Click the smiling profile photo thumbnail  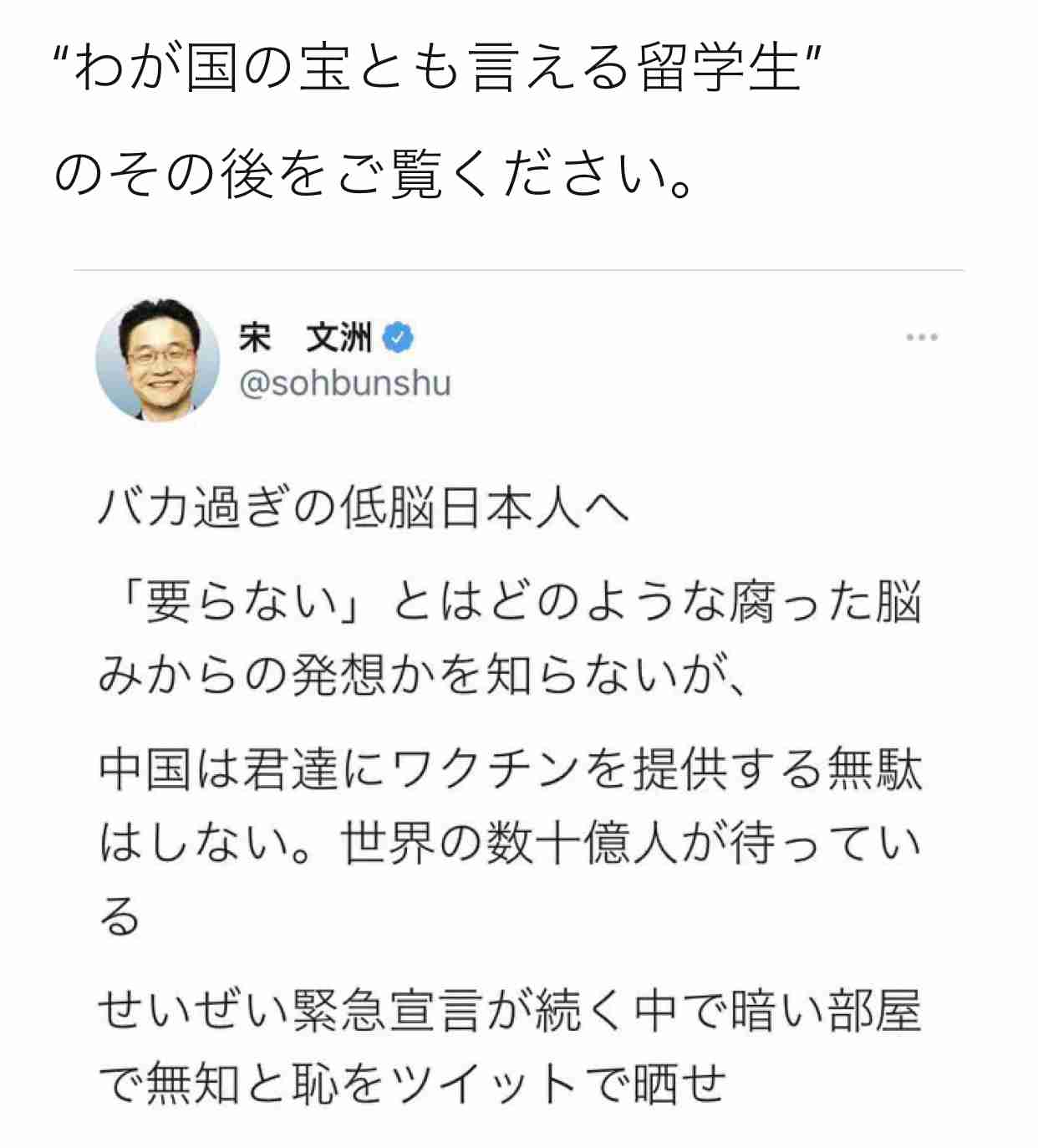[157, 358]
